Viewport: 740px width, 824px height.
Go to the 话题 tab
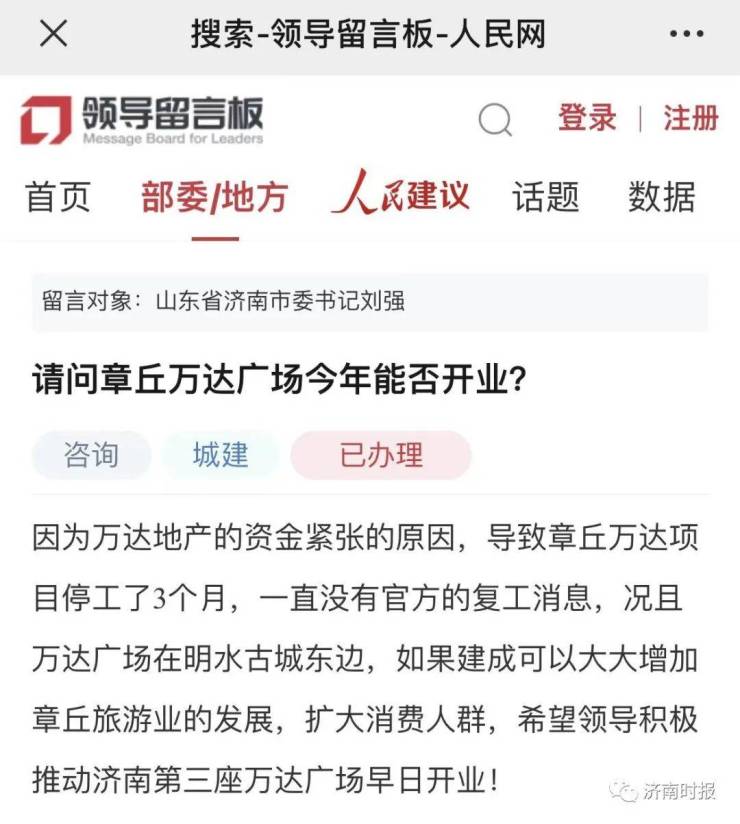click(546, 196)
